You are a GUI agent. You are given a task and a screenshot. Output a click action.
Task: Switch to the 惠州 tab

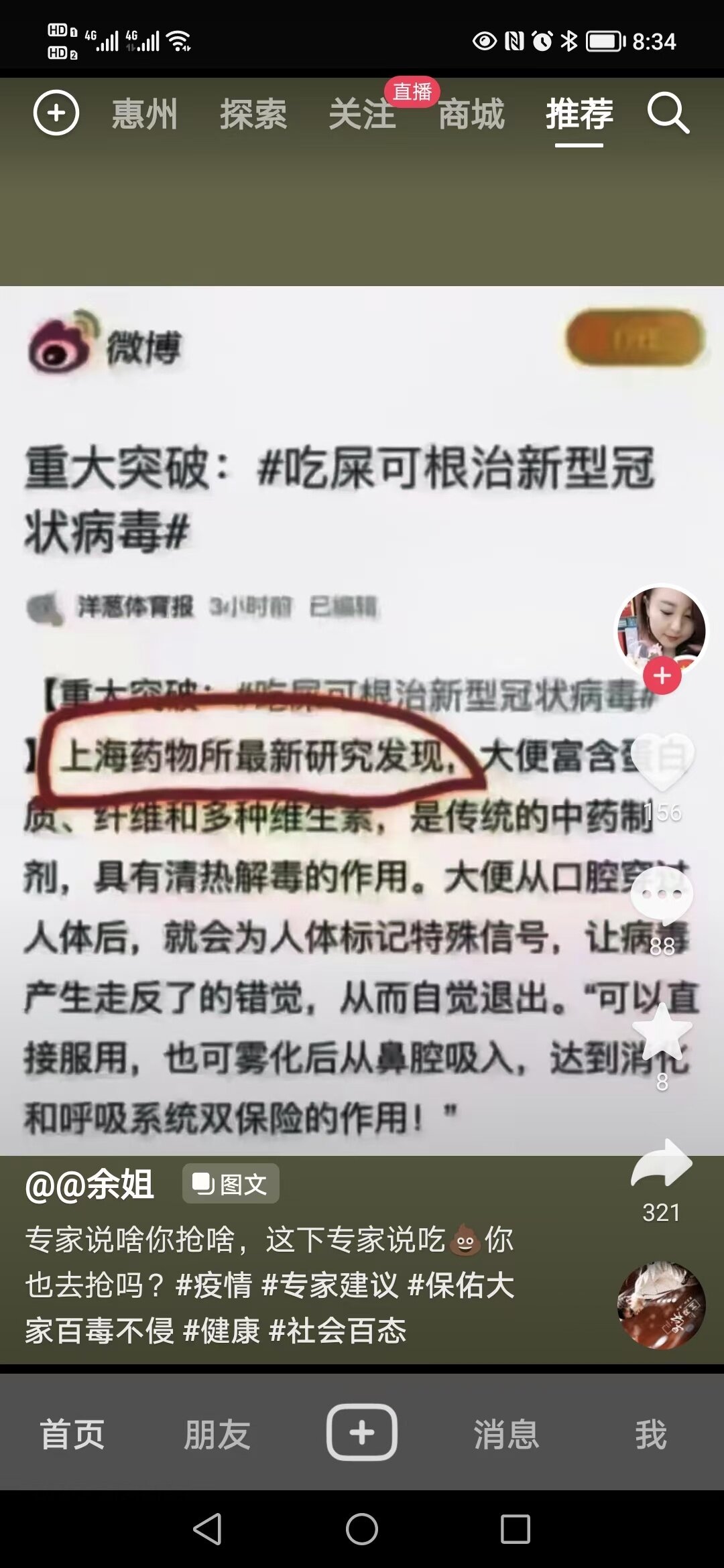(145, 114)
